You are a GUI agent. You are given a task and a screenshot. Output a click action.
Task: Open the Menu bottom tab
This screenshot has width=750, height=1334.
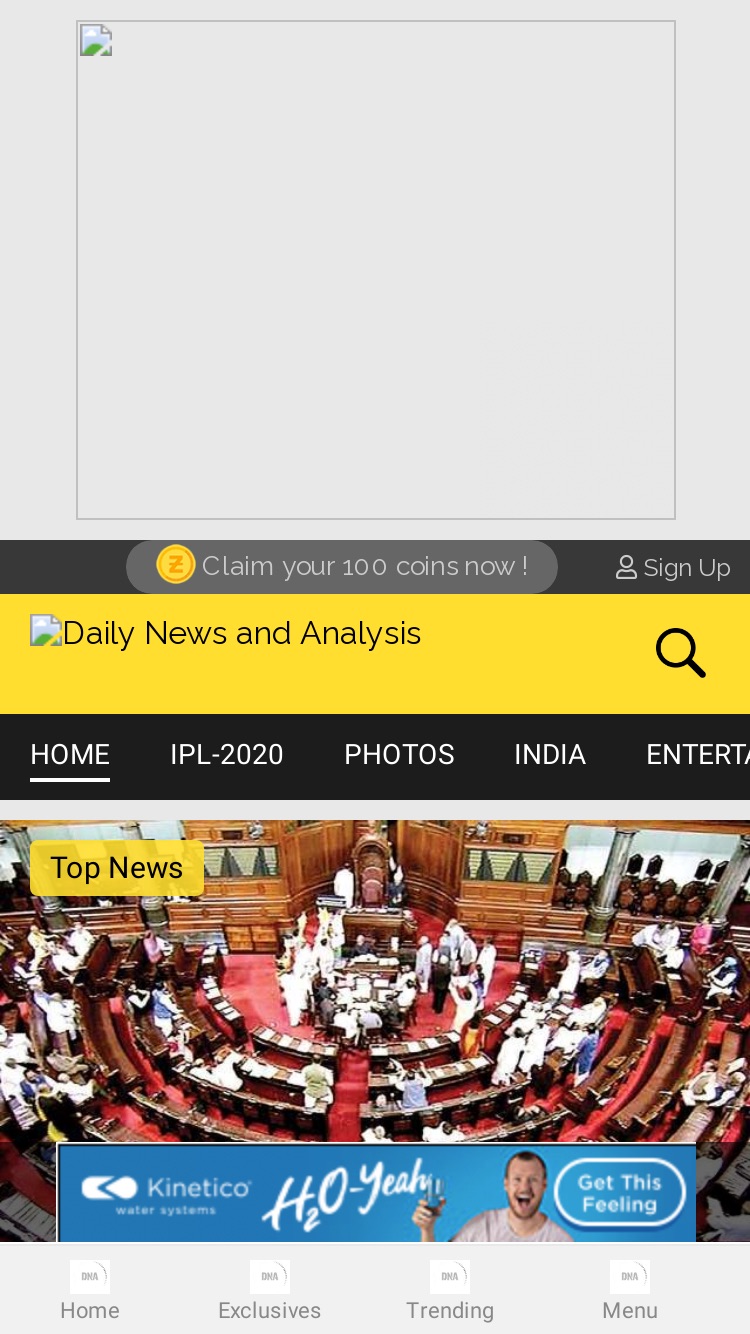pos(630,1291)
